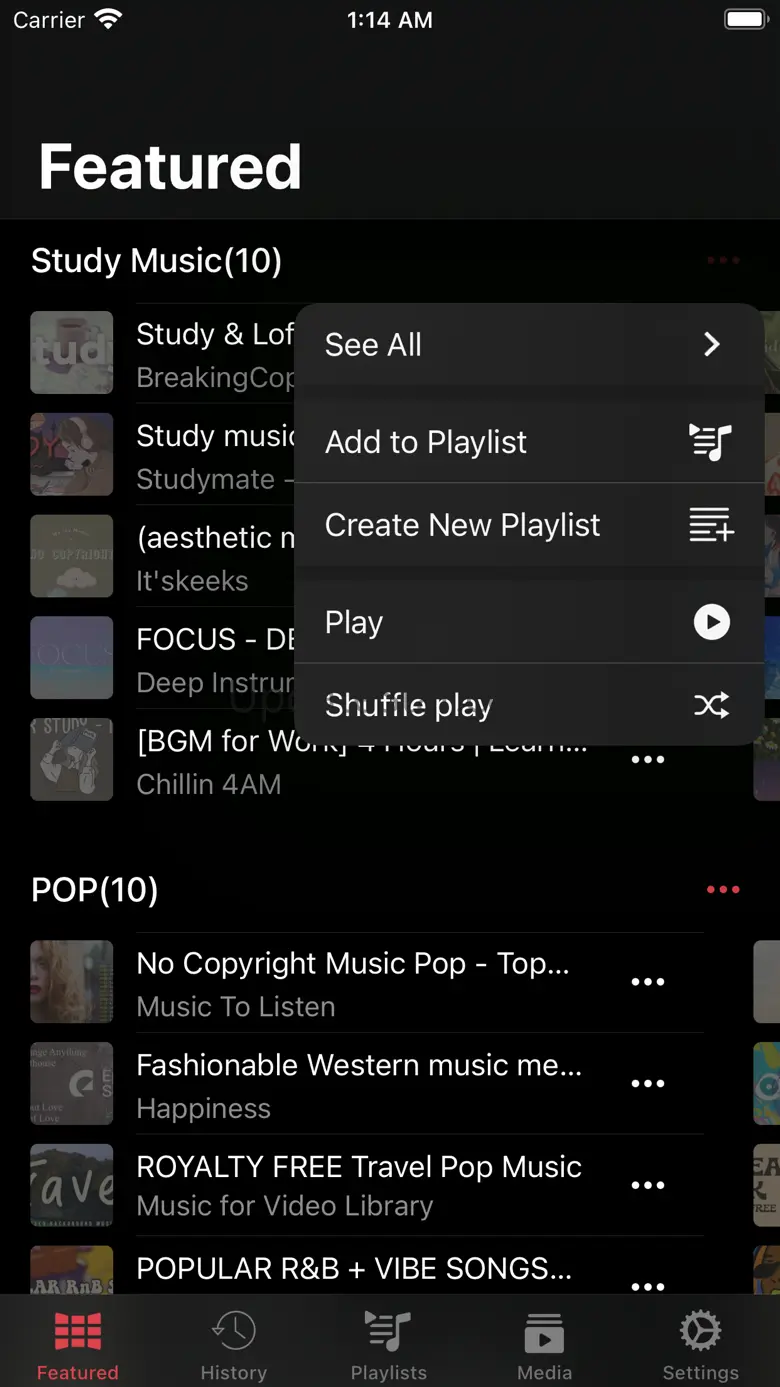The height and width of the screenshot is (1387, 780).
Task: Open more options for ROYALTY FREE Travel Pop
Action: tap(648, 1186)
